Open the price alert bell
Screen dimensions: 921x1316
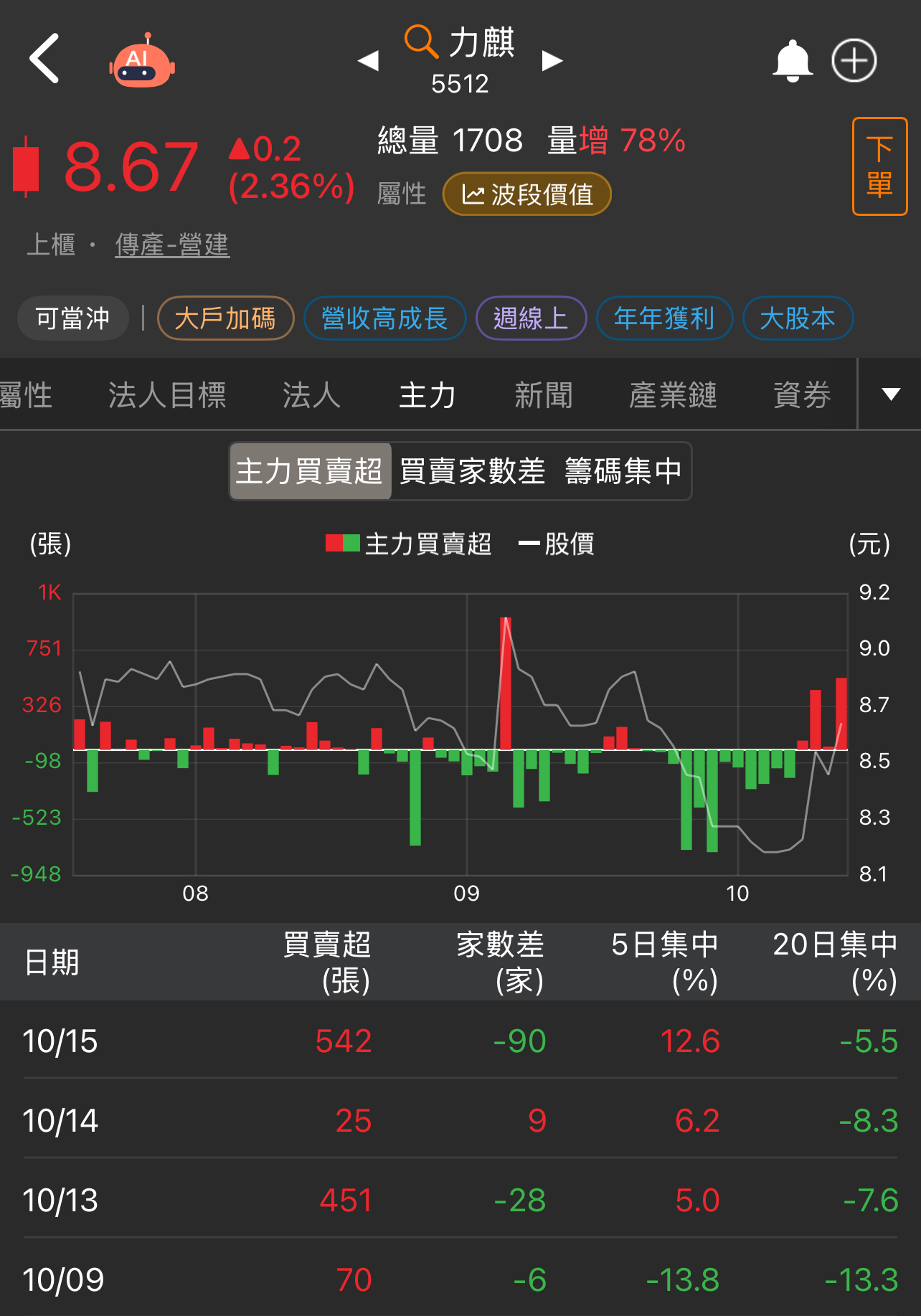point(792,61)
